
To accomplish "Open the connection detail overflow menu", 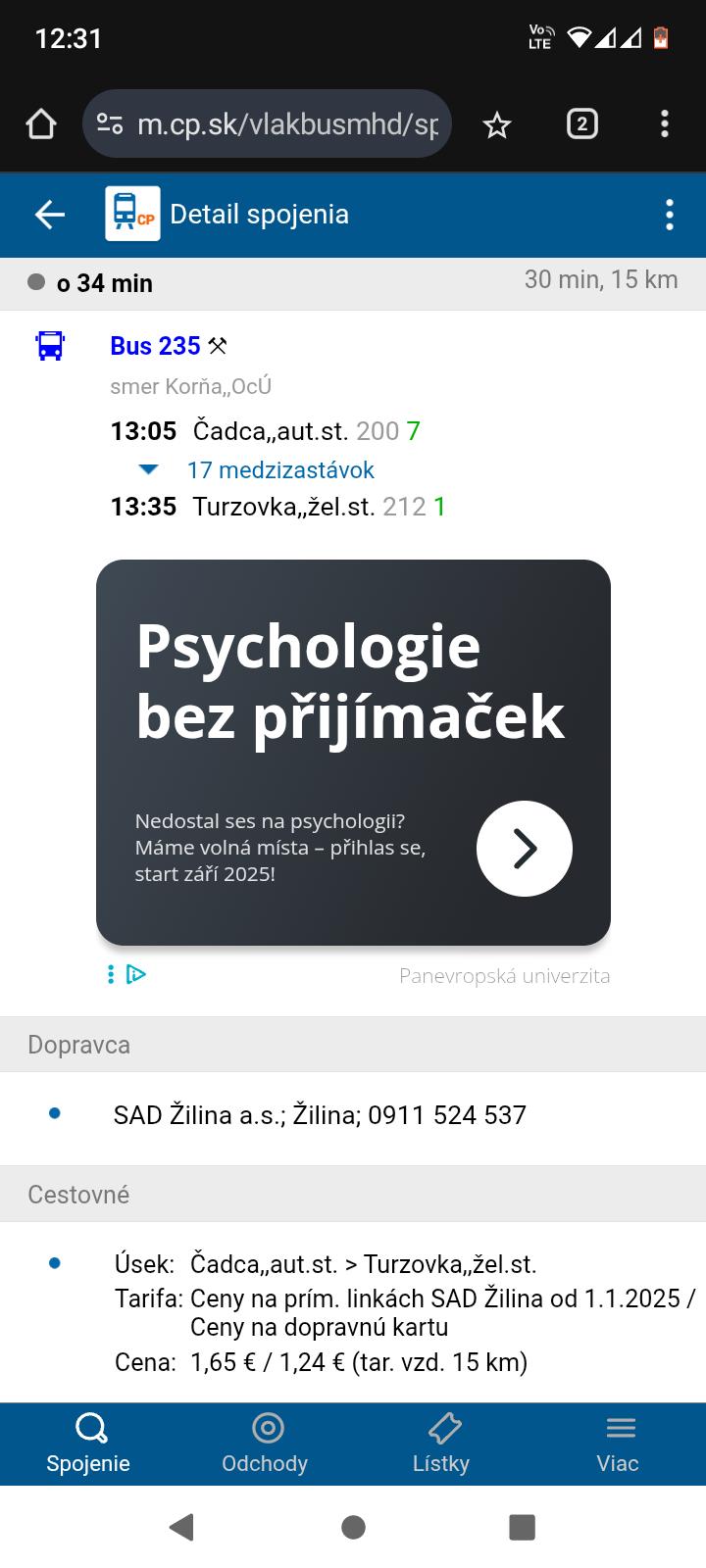I will point(670,215).
